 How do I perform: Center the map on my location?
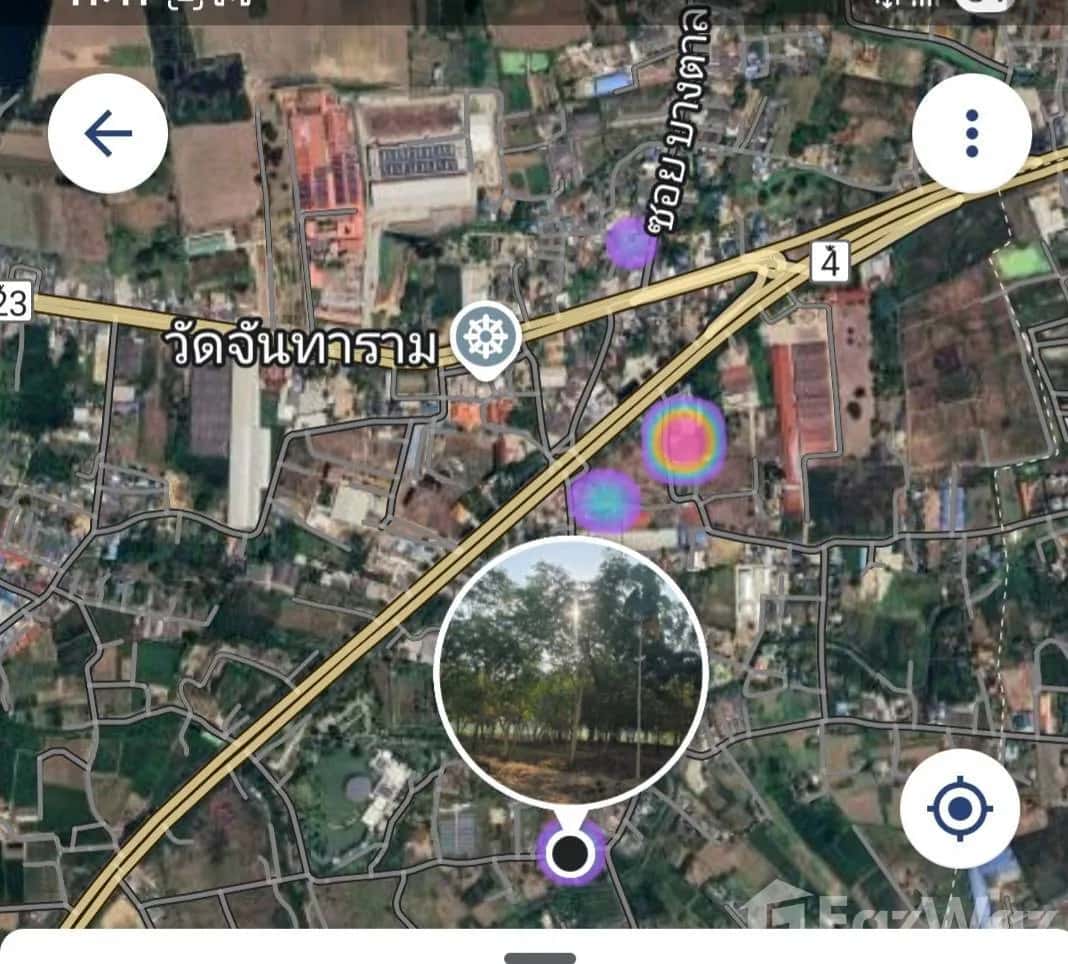click(x=959, y=808)
